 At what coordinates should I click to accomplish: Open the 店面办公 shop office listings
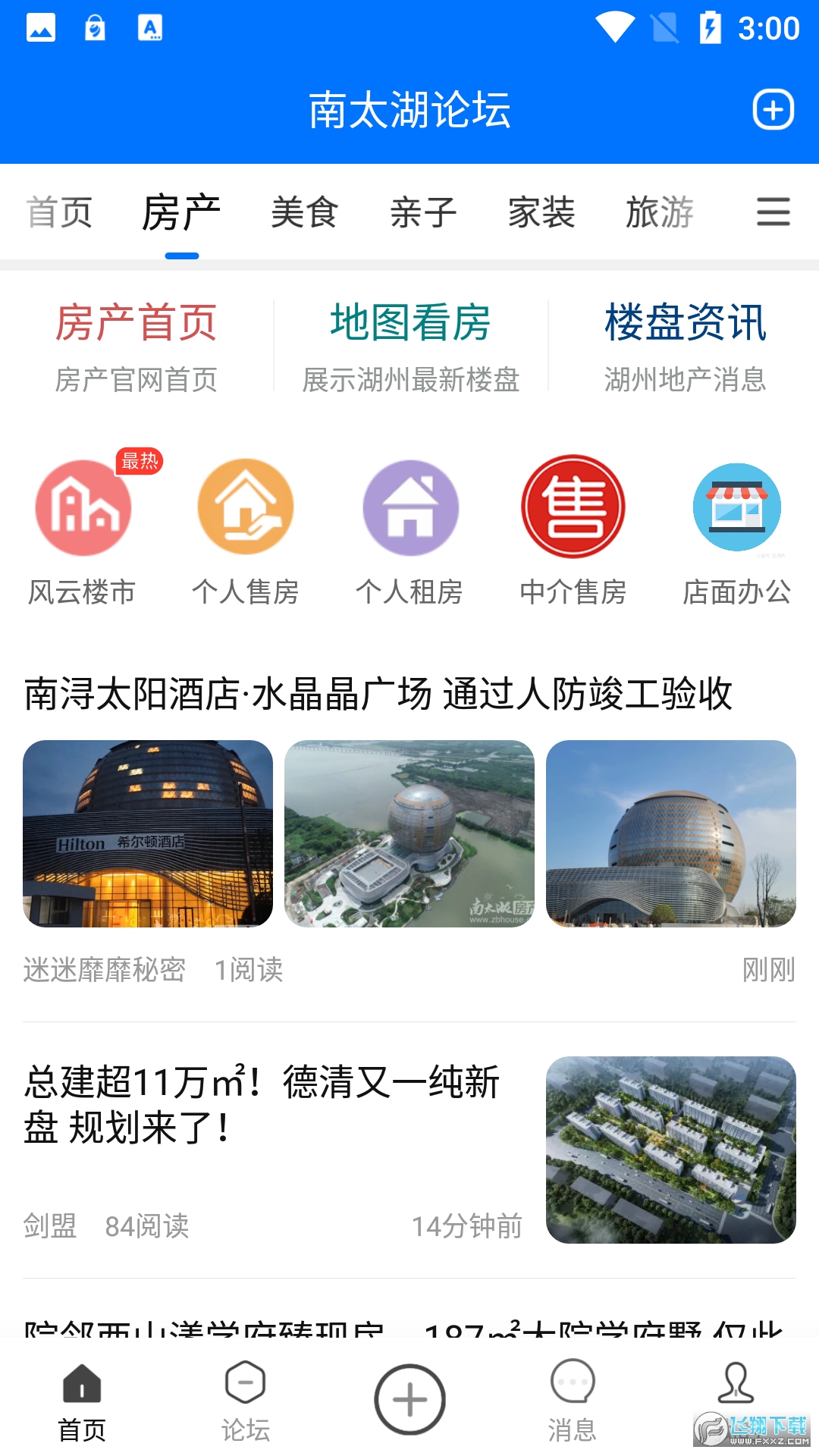736,508
